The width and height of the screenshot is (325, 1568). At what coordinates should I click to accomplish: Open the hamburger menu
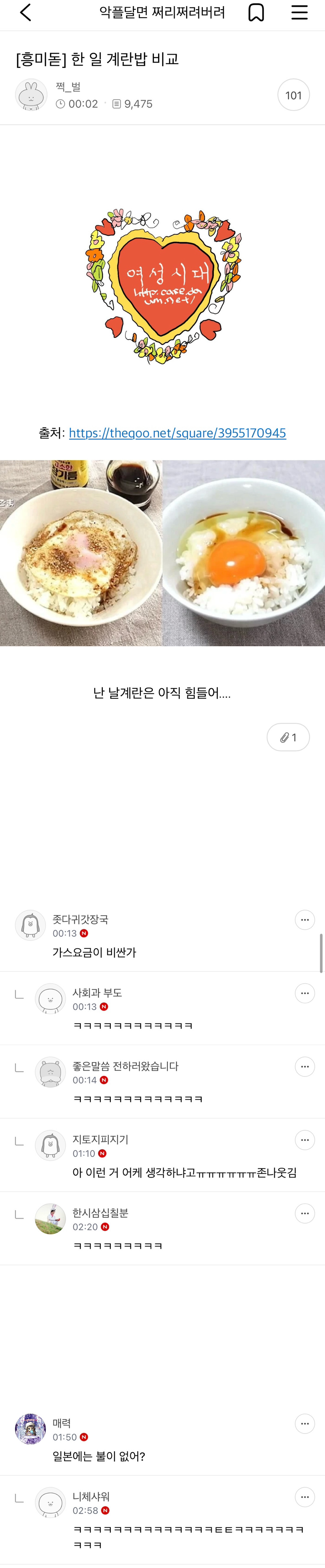299,12
